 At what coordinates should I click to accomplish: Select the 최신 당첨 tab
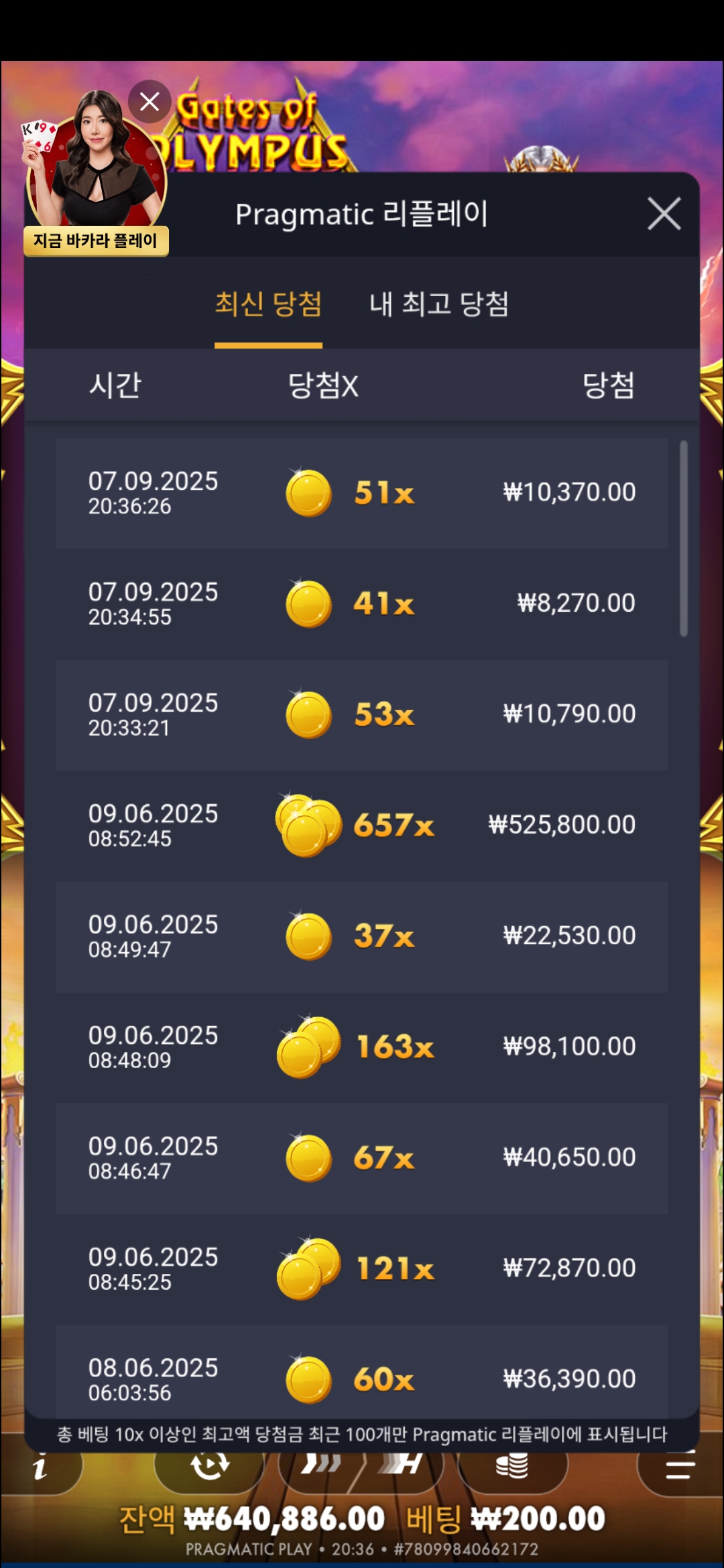(x=268, y=305)
